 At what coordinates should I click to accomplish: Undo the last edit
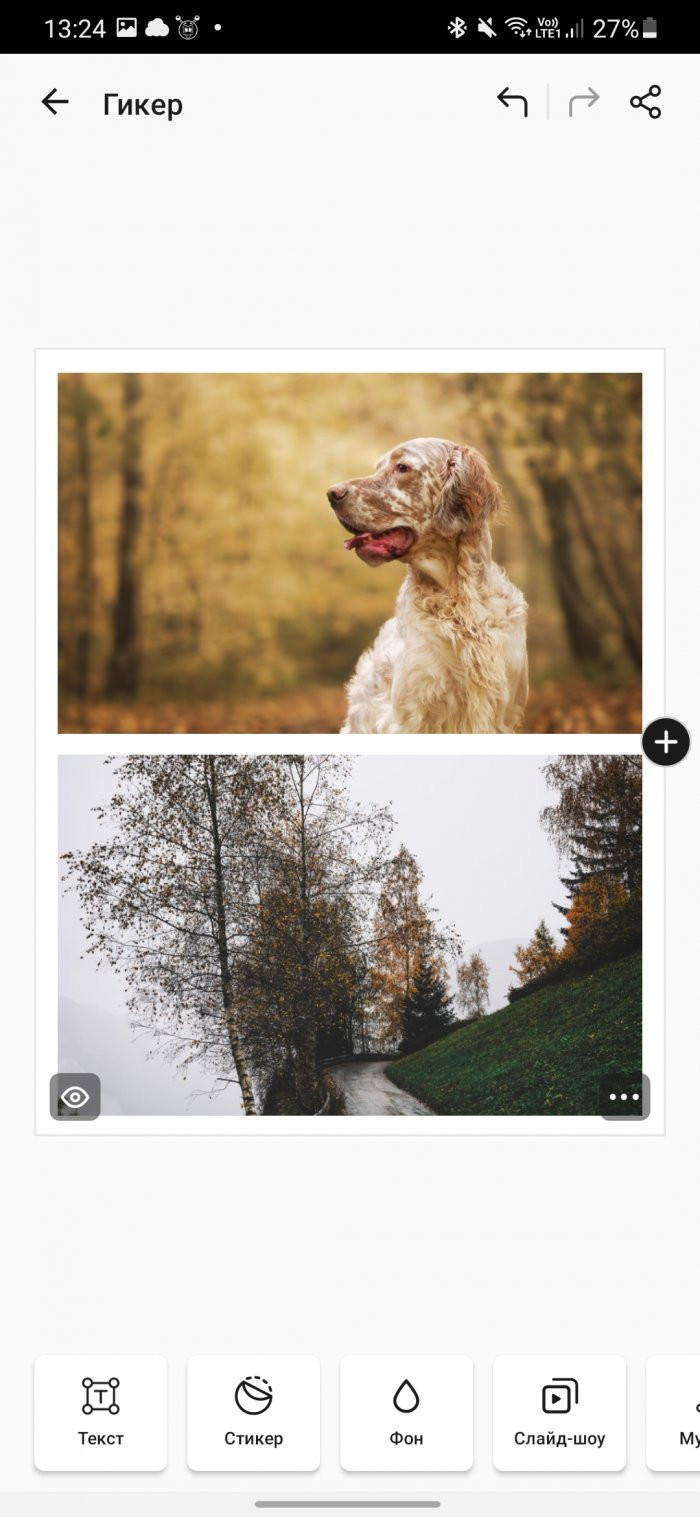(512, 102)
